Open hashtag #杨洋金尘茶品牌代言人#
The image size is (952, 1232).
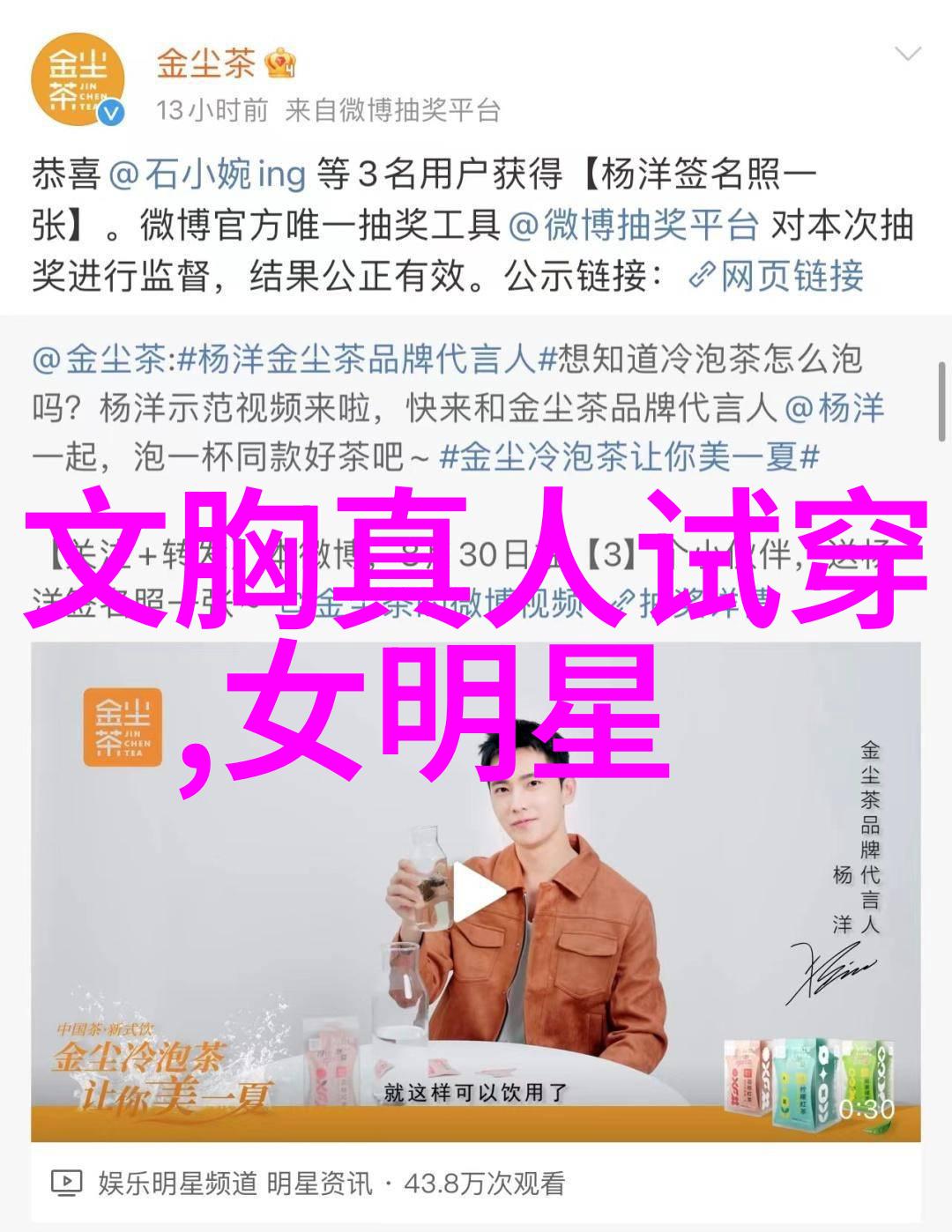[357, 360]
